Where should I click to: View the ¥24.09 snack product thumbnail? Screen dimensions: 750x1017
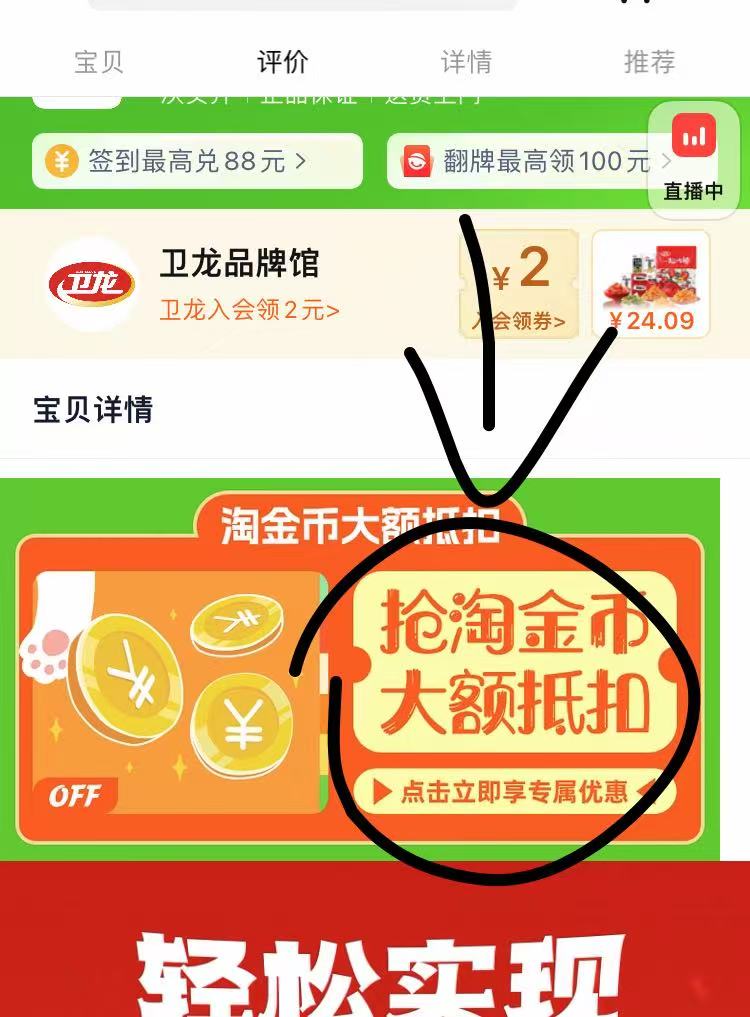pyautogui.click(x=651, y=284)
